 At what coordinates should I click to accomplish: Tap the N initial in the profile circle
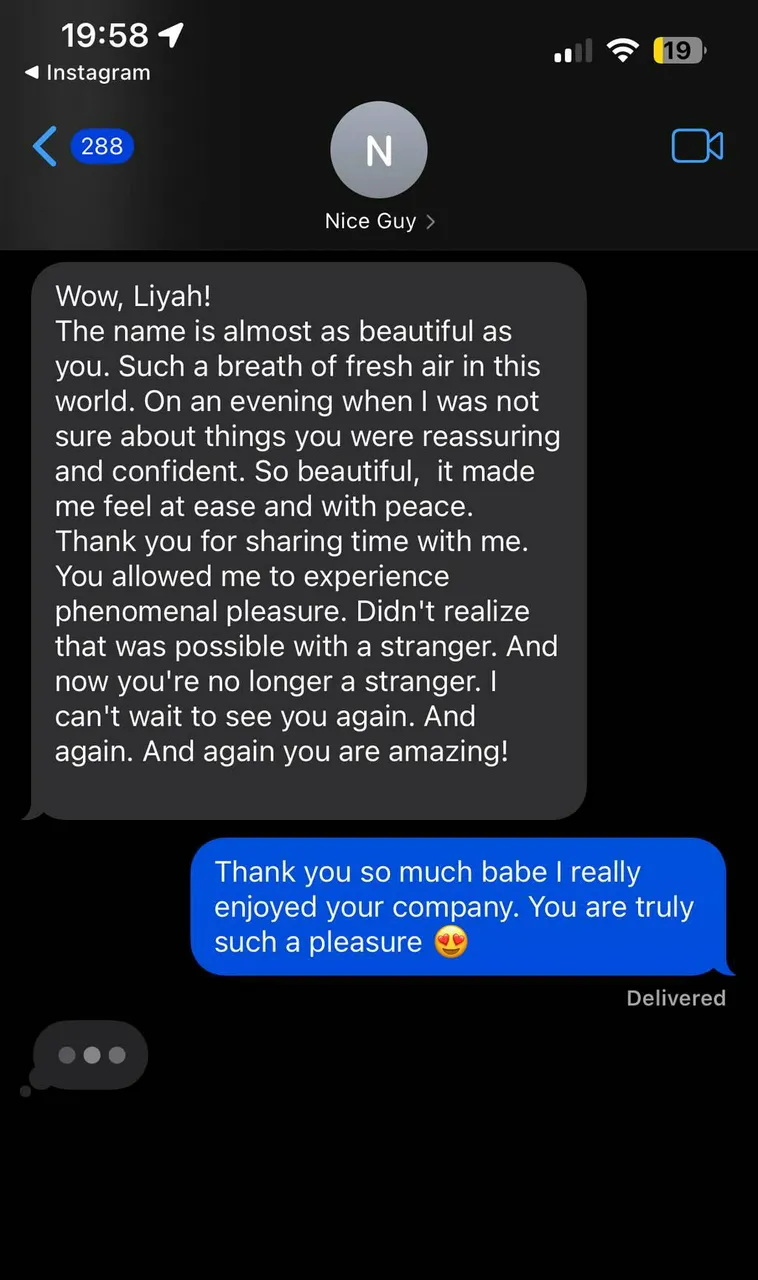379,150
